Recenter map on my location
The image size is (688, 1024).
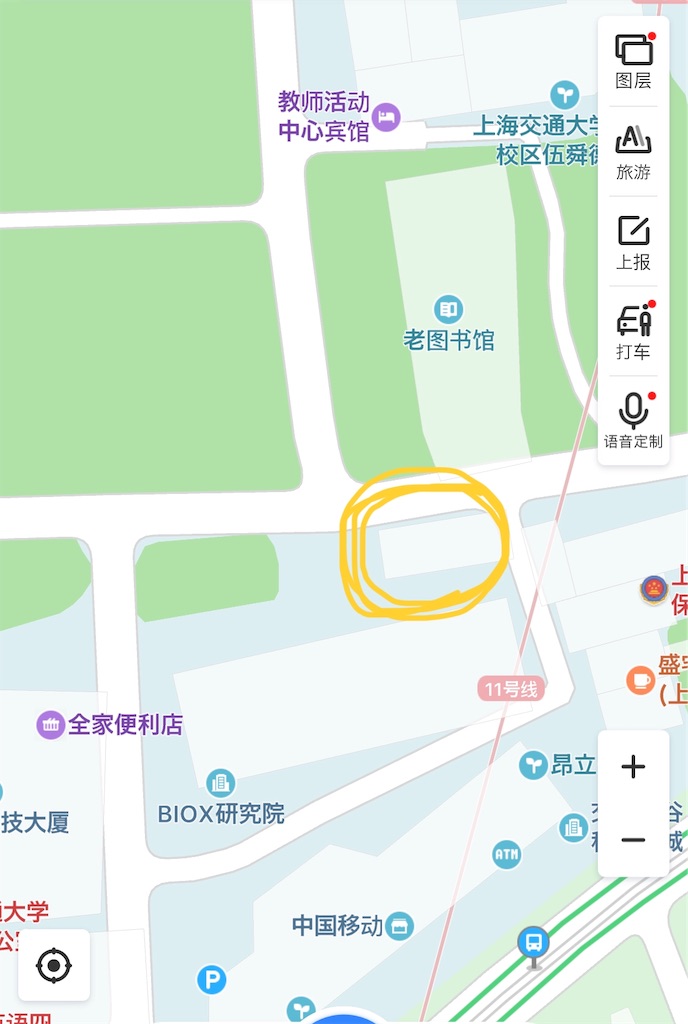click(54, 965)
